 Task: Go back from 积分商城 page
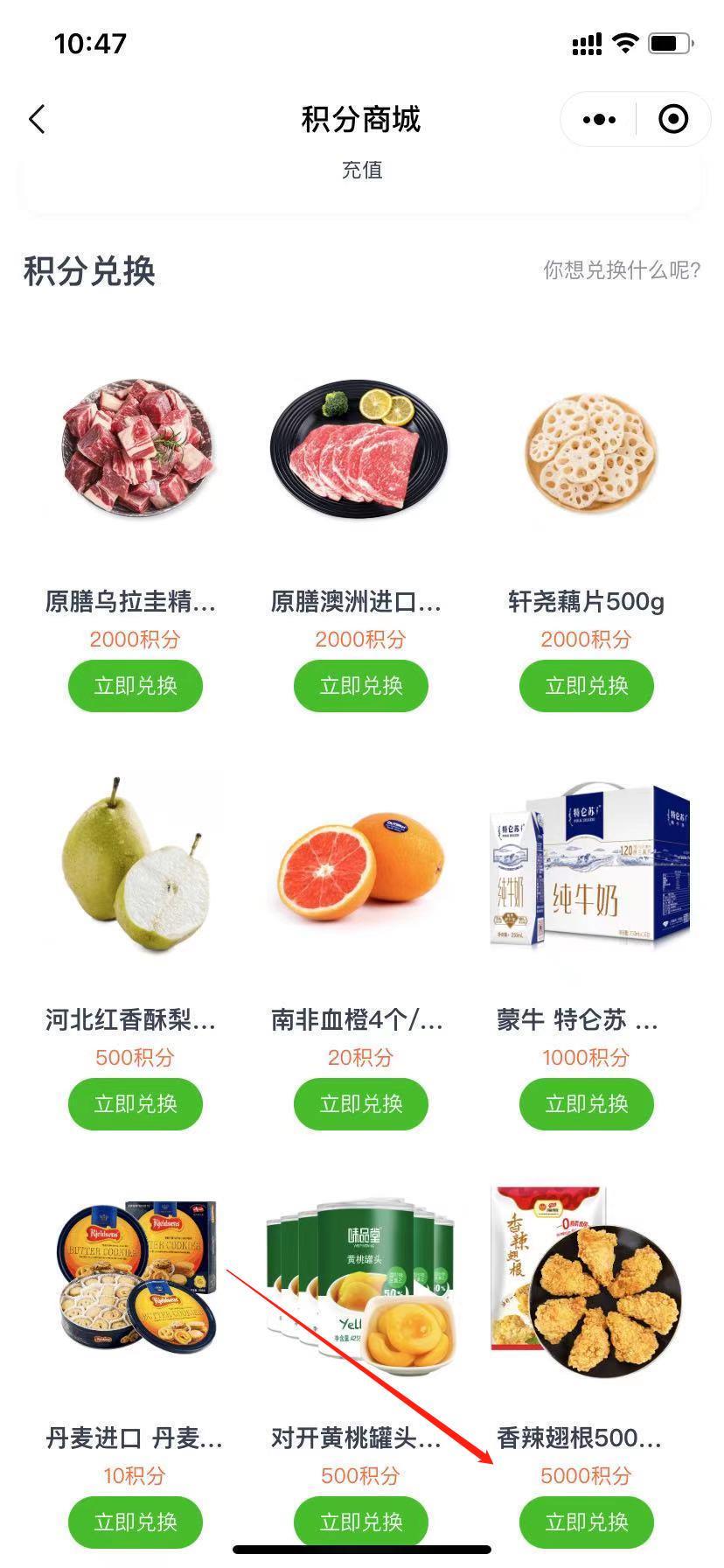click(x=37, y=120)
